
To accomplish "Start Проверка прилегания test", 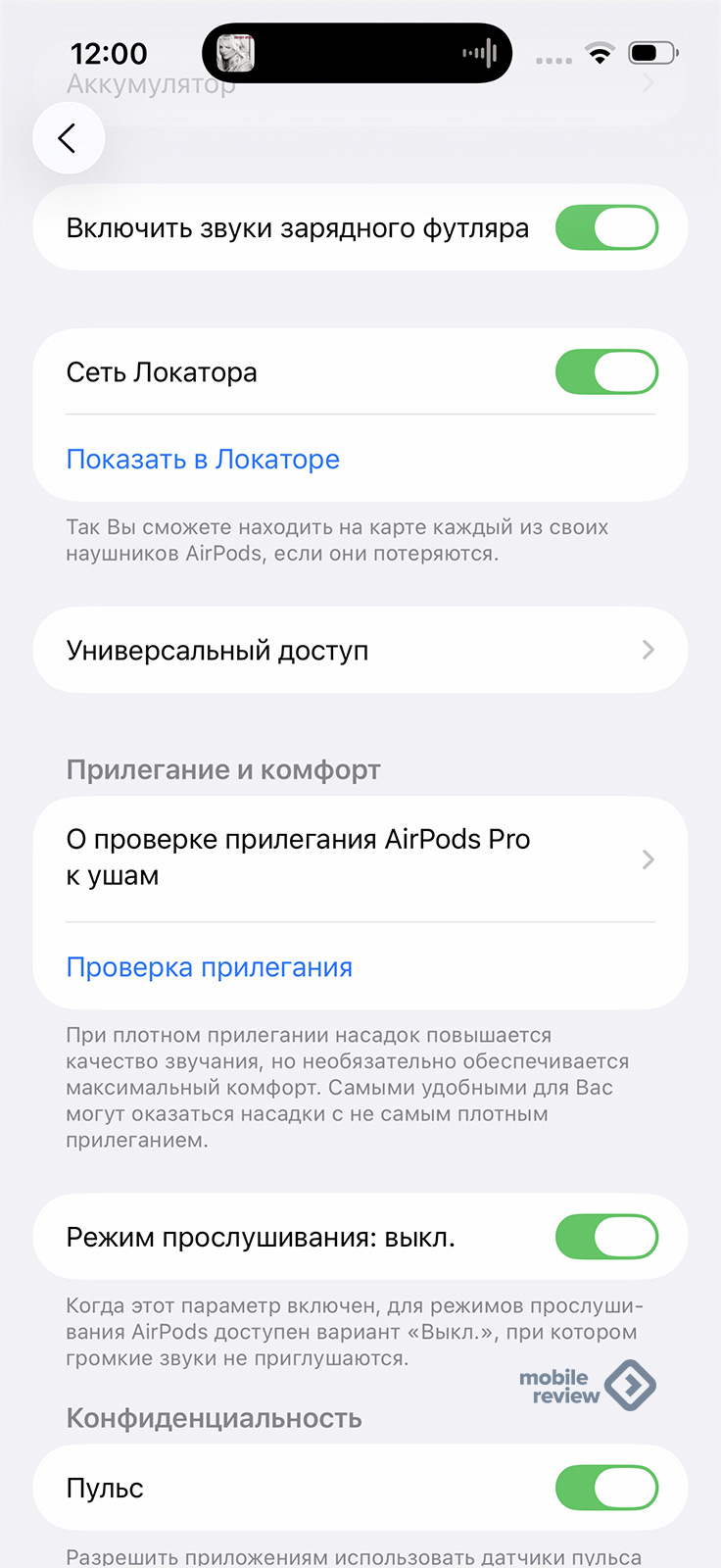I will pos(210,967).
